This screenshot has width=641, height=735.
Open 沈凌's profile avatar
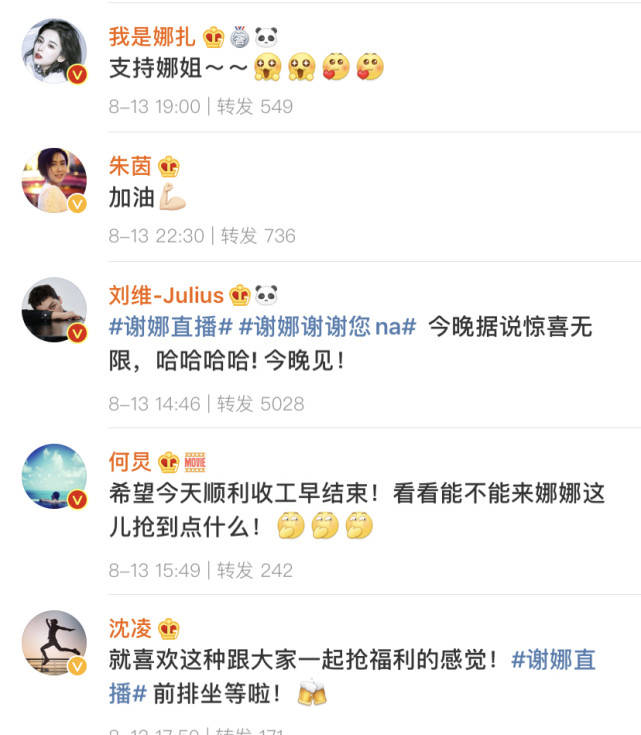point(54,642)
